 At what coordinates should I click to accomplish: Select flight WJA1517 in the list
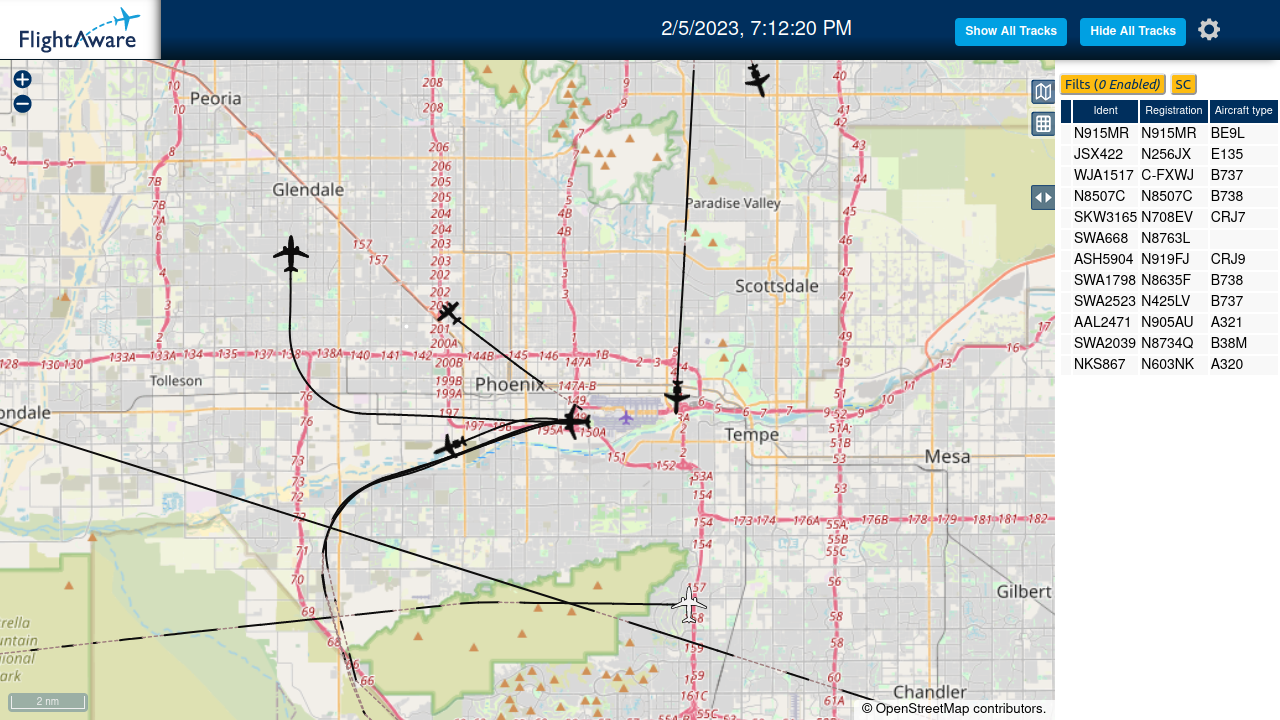click(1169, 175)
